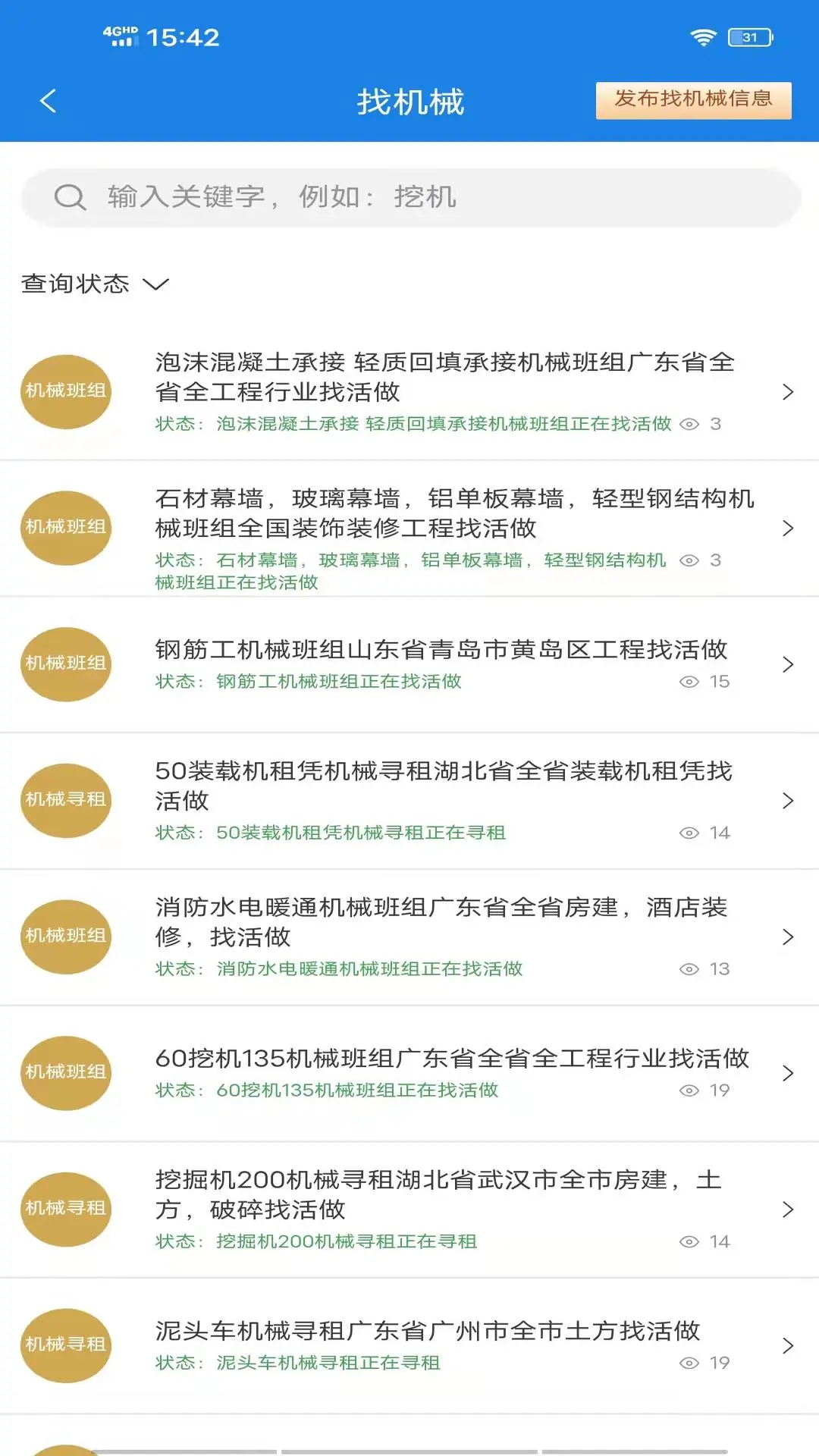Screen dimensions: 819x1456
Task: Expand the 泡沫混凝土承接 listing with its chevron
Action: [787, 393]
